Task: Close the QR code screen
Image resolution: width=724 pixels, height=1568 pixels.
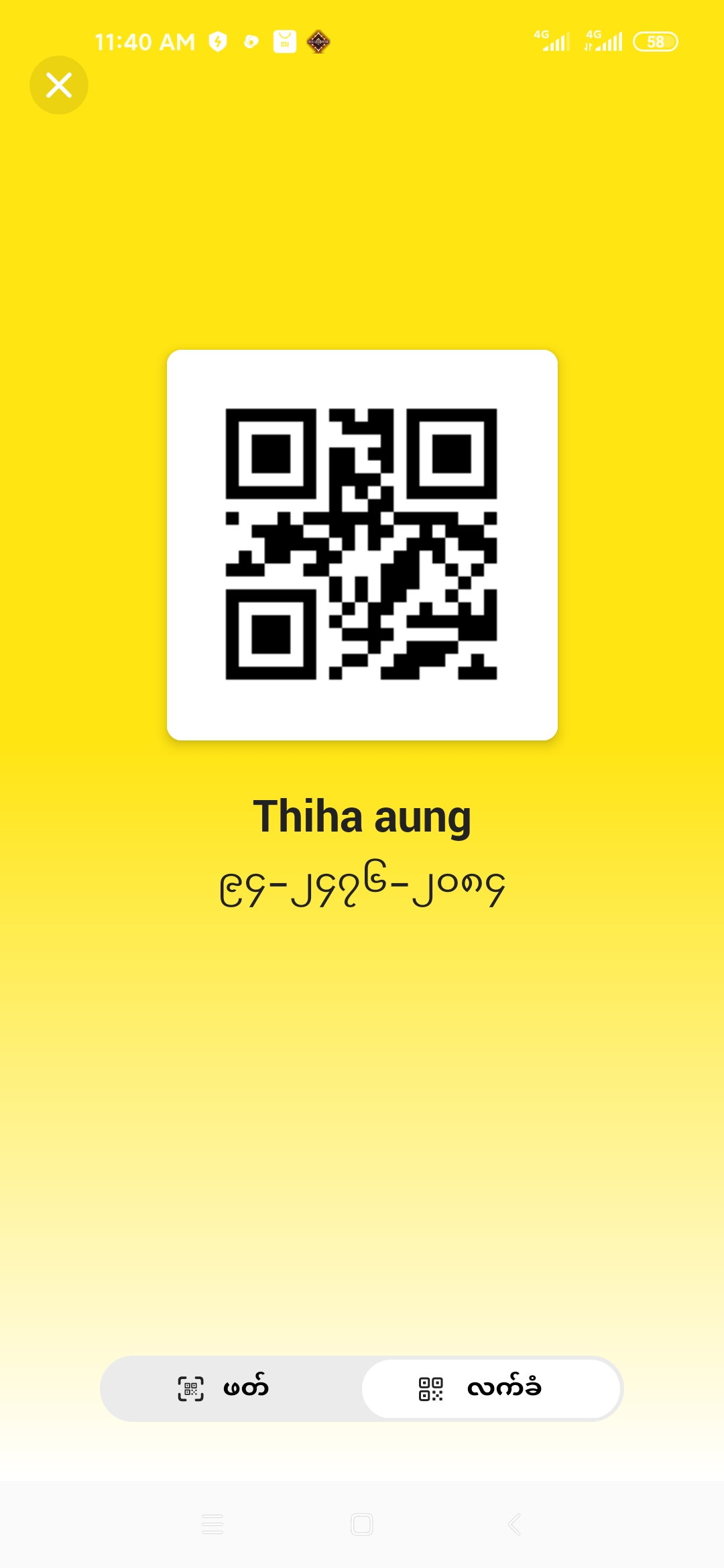Action: coord(59,85)
